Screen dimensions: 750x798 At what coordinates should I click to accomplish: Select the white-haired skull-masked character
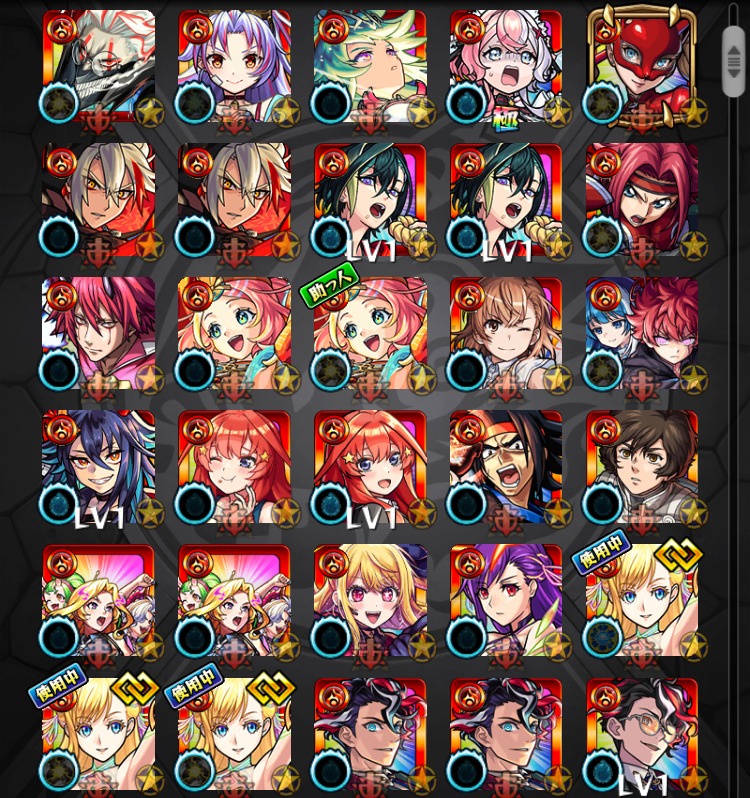[98, 67]
